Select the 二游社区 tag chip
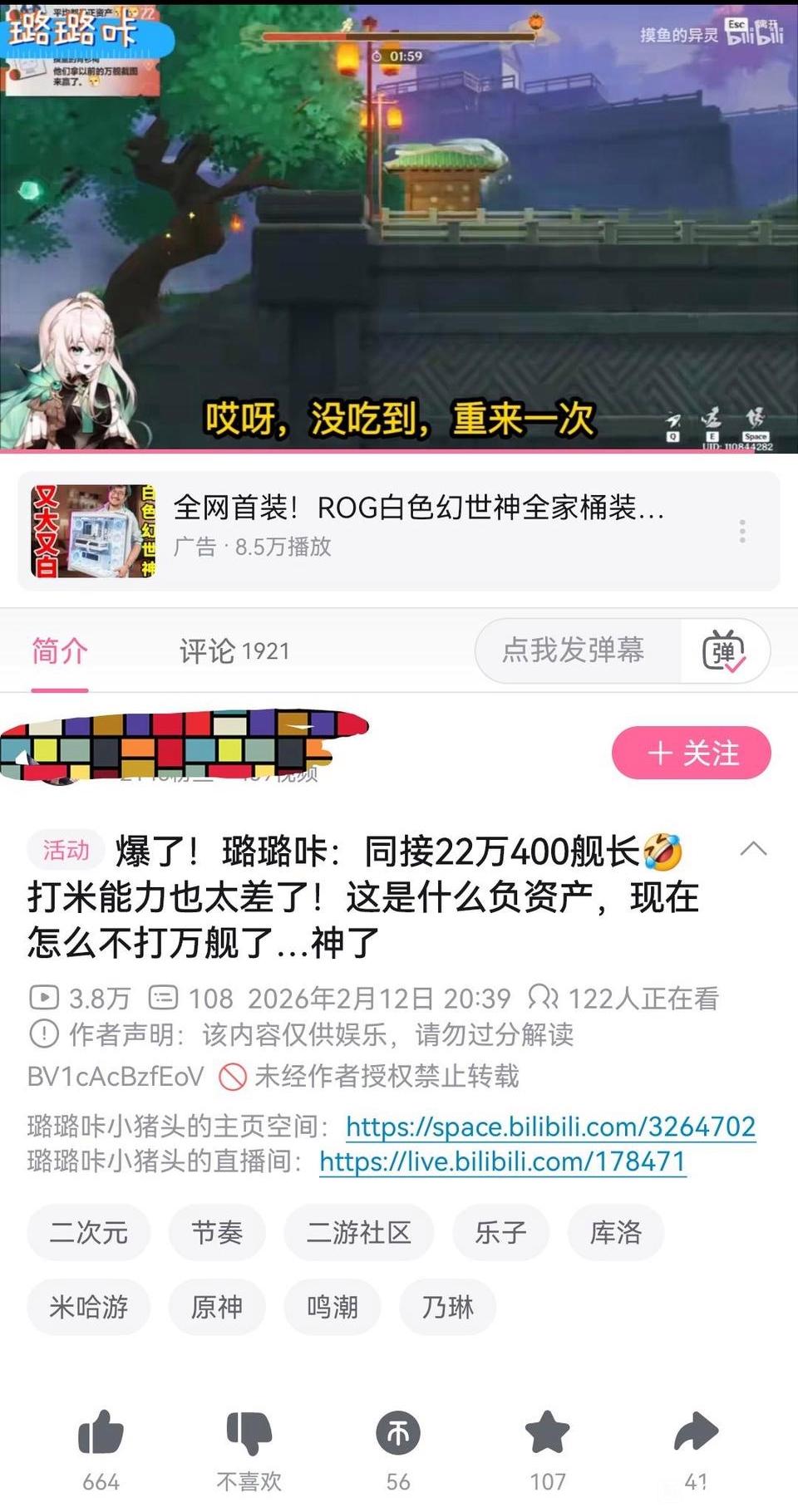Image resolution: width=798 pixels, height=1512 pixels. 358,1231
